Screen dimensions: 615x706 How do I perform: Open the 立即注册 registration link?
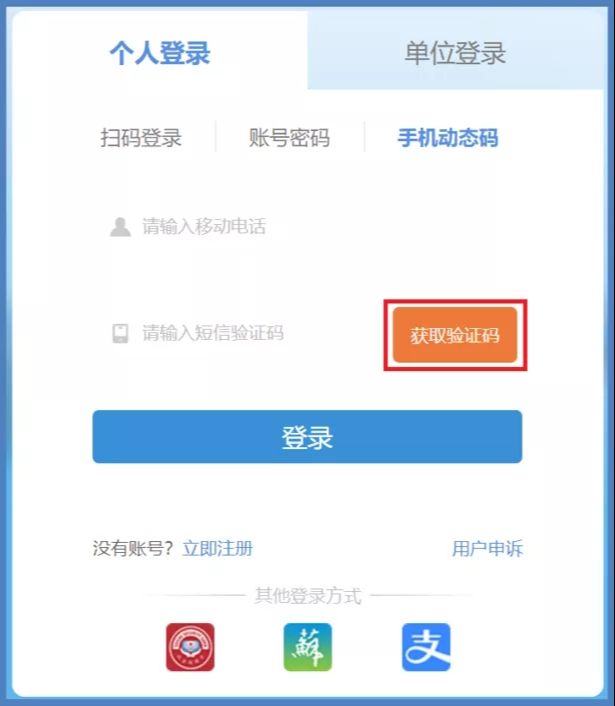coord(217,548)
